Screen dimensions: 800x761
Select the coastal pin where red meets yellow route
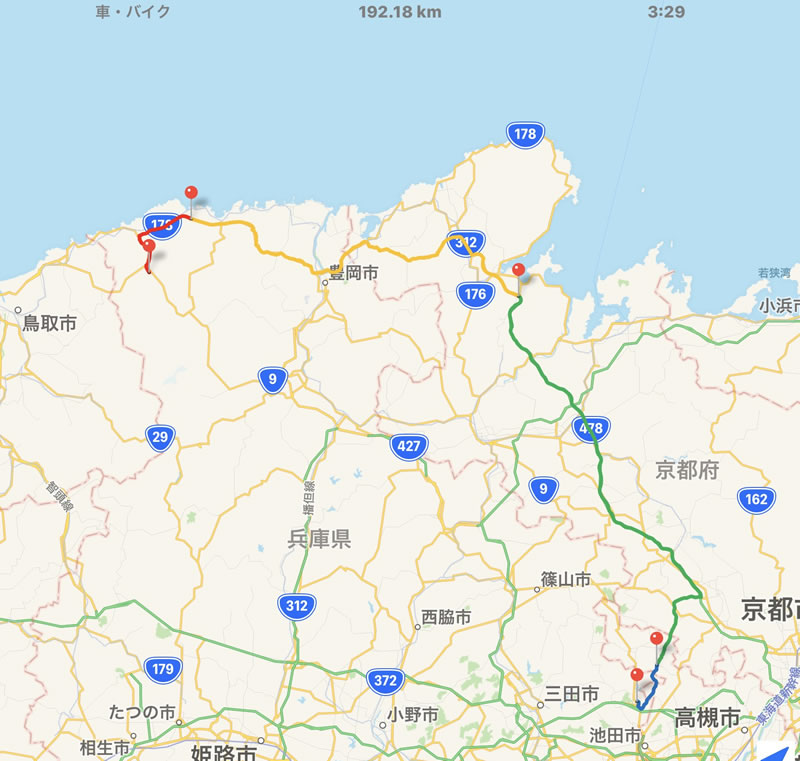191,192
